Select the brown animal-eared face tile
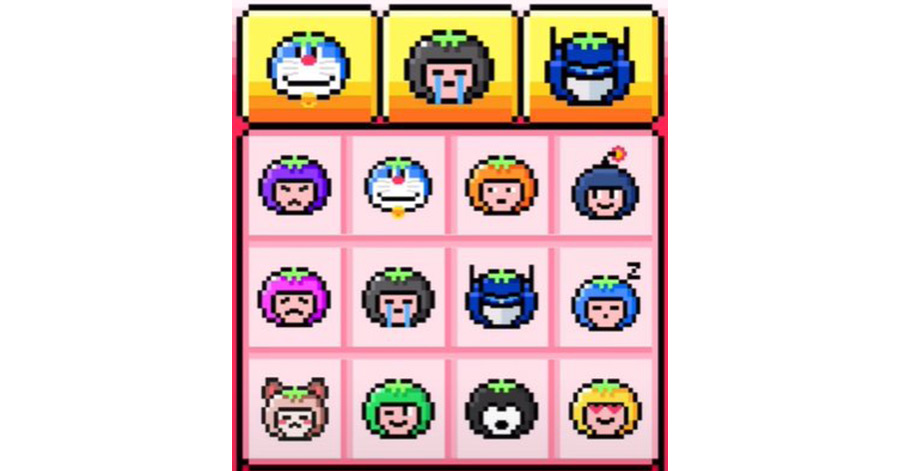This screenshot has height=471, width=900. point(295,408)
